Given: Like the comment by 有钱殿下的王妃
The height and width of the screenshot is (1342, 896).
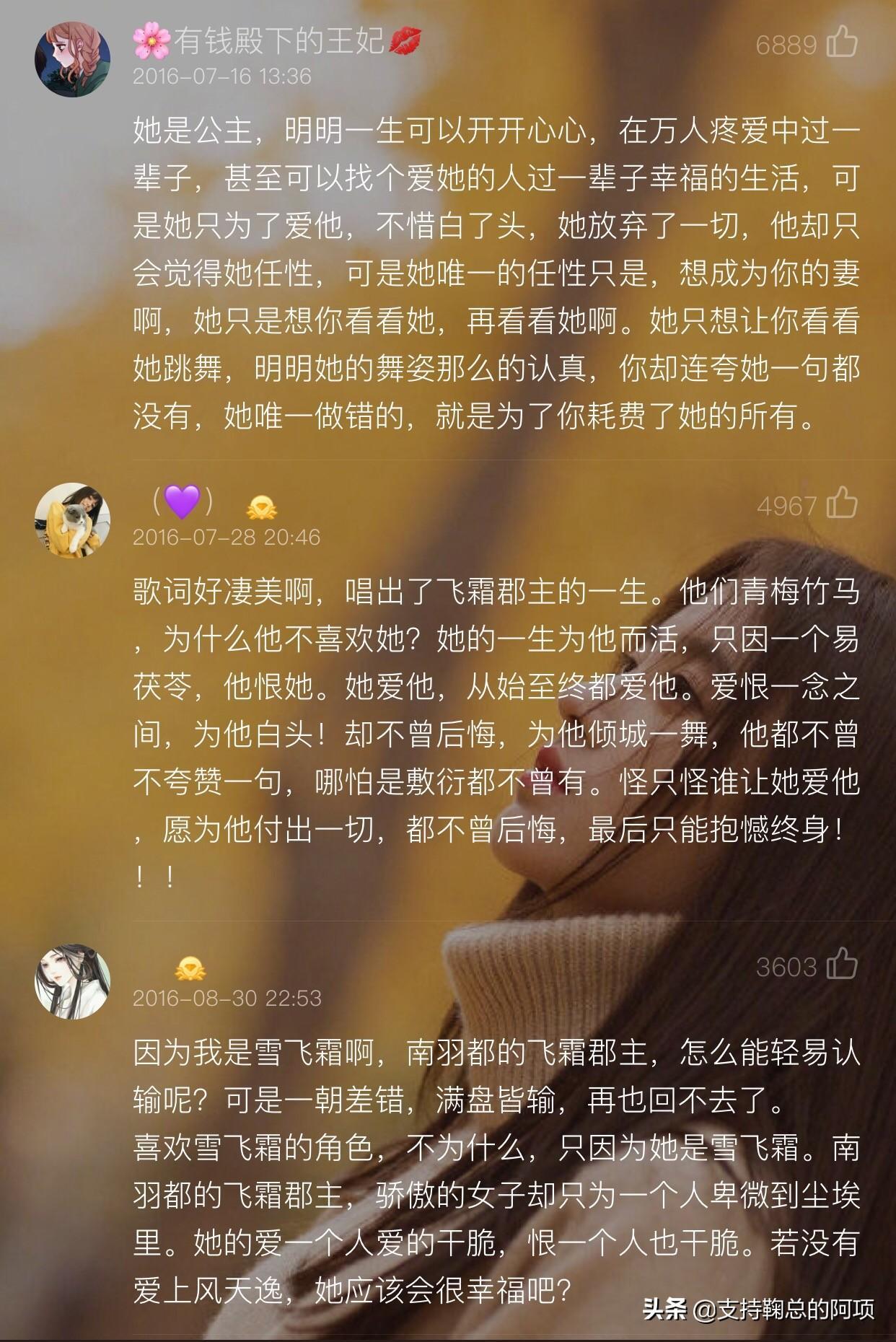Looking at the screenshot, I should tap(841, 42).
